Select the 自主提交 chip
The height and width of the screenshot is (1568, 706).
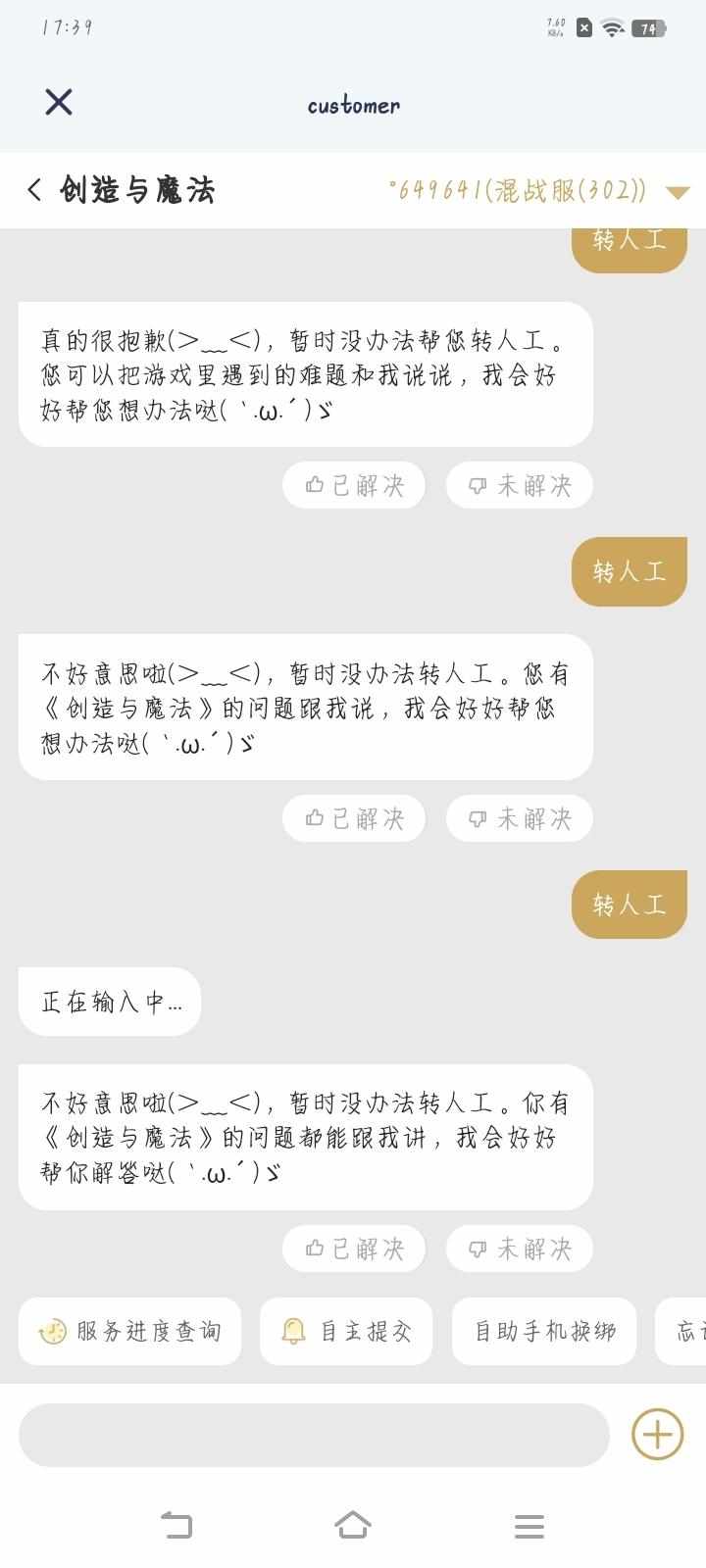346,1331
